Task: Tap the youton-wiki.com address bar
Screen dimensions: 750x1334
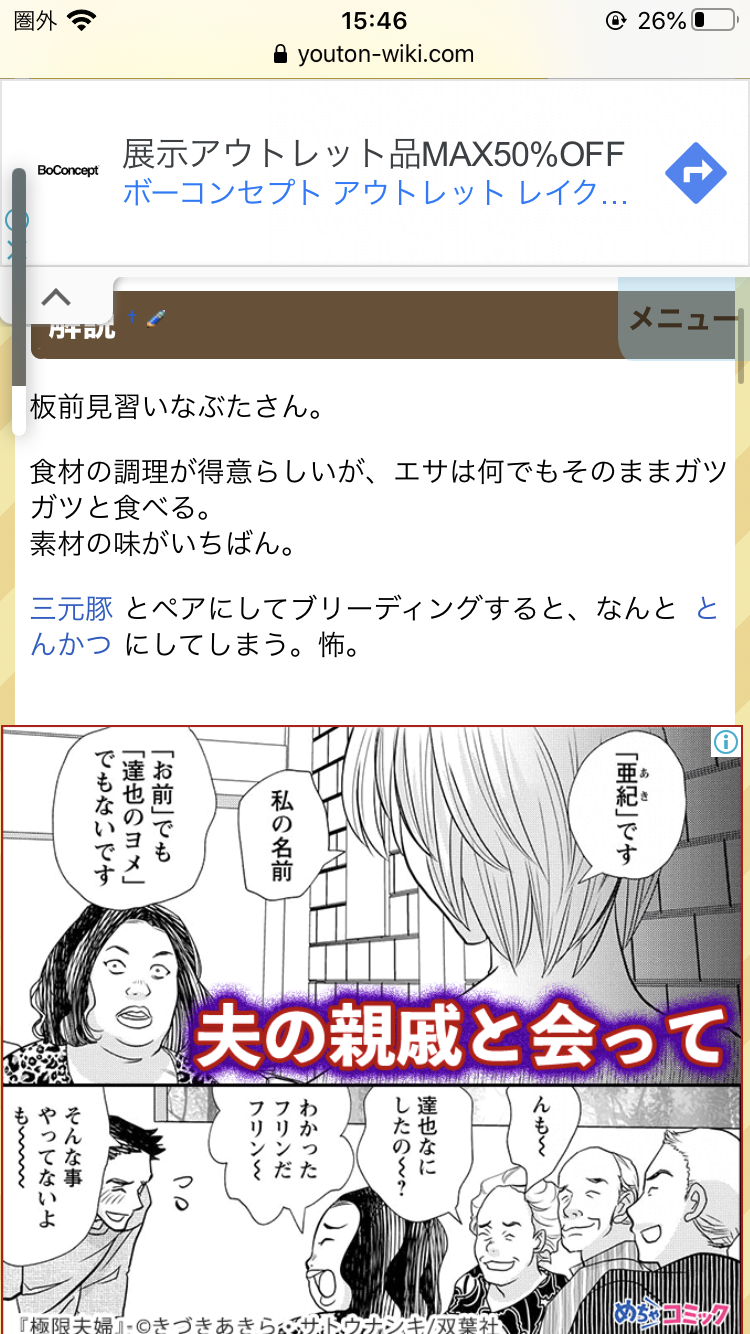Action: pos(374,54)
